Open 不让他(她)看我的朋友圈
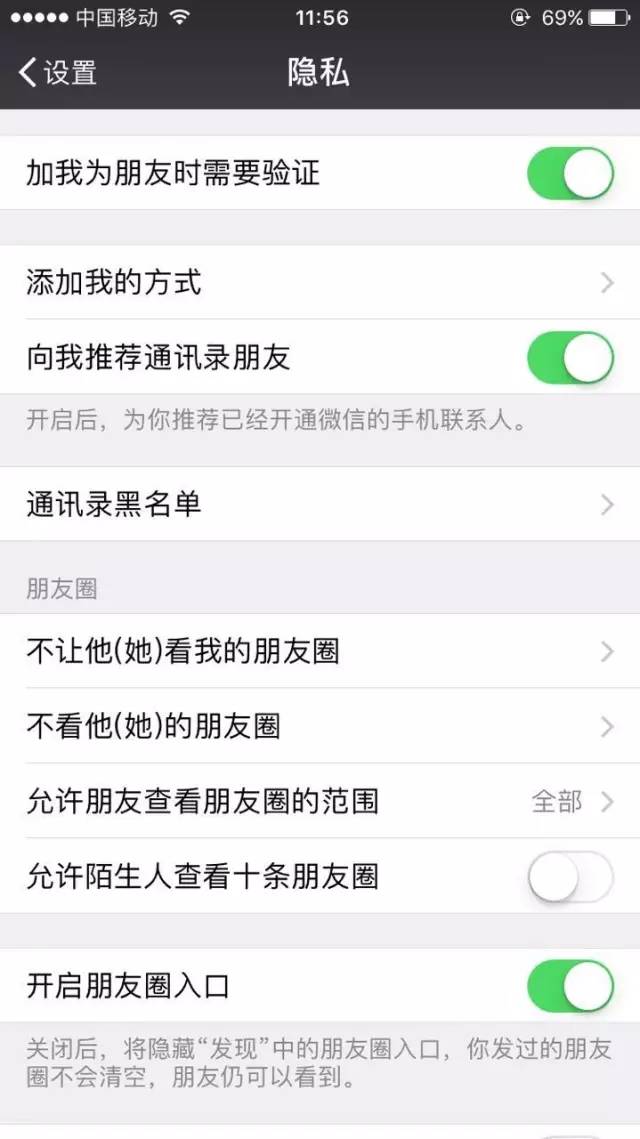This screenshot has height=1139, width=640. click(x=320, y=651)
